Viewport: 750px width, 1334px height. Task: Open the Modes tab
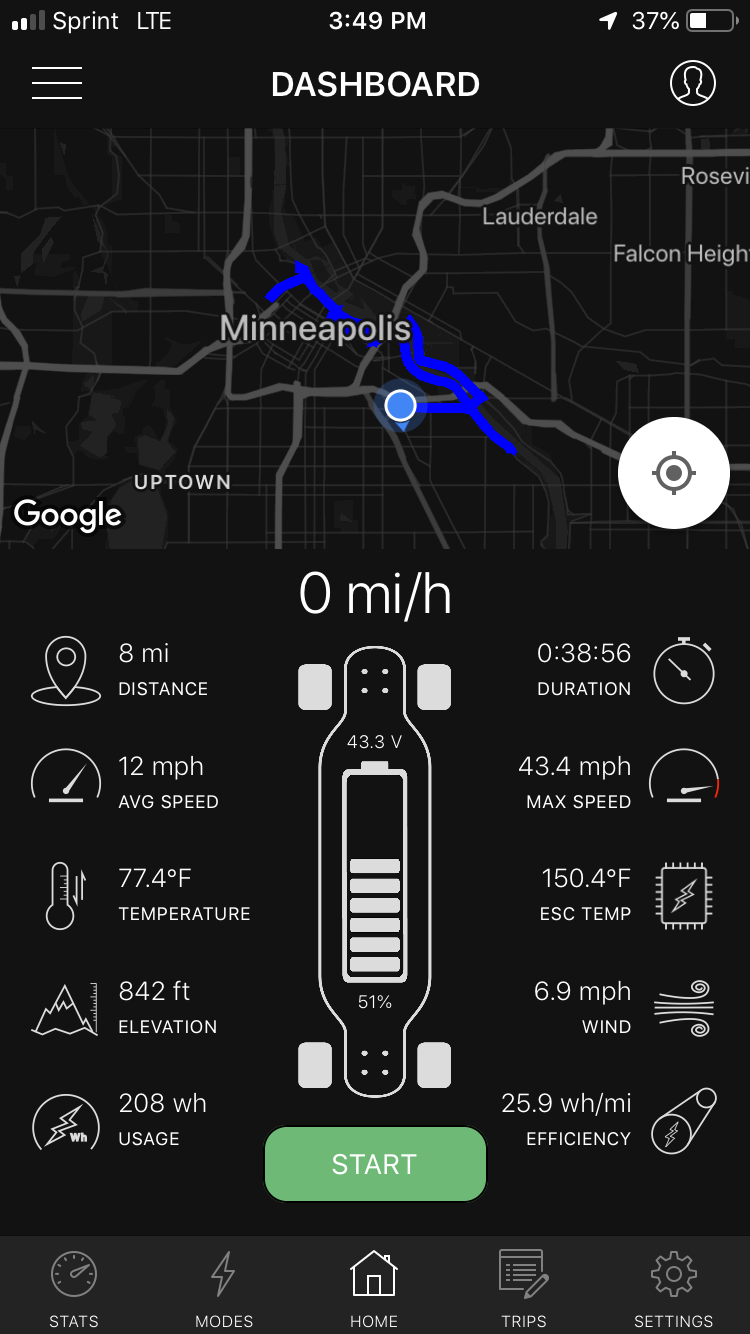pos(224,1288)
